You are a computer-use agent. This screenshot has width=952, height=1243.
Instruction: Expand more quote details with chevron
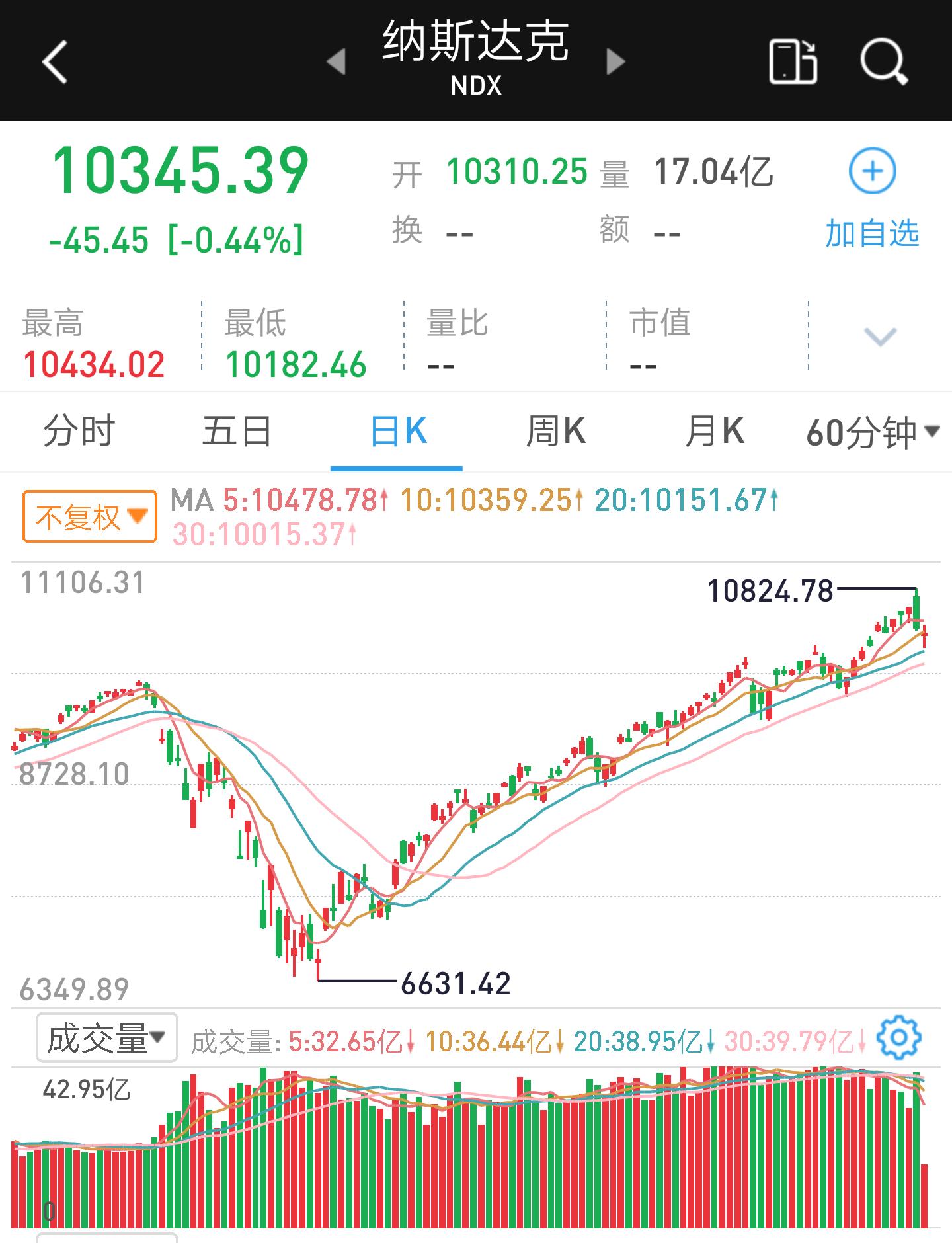pyautogui.click(x=879, y=339)
